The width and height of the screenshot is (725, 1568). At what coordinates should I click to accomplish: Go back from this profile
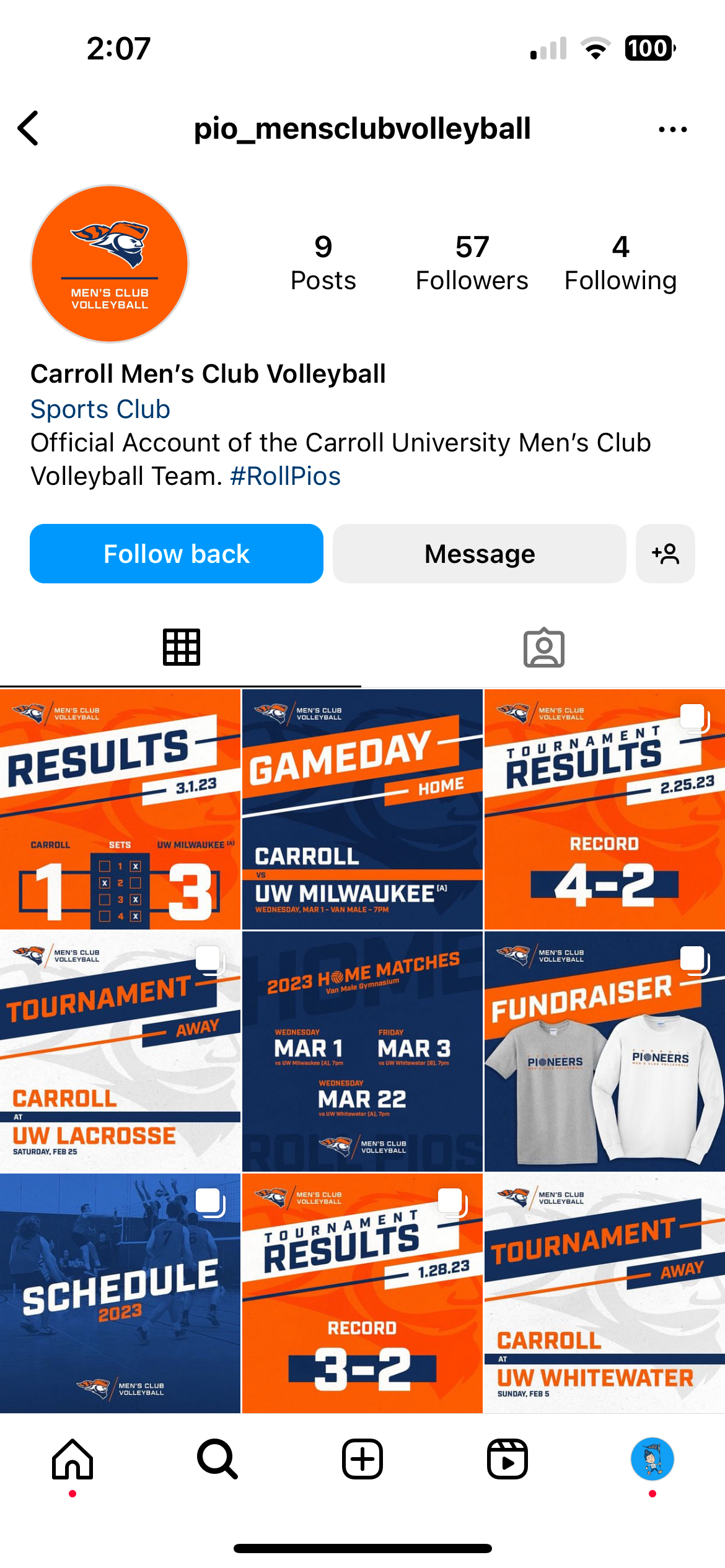[29, 129]
